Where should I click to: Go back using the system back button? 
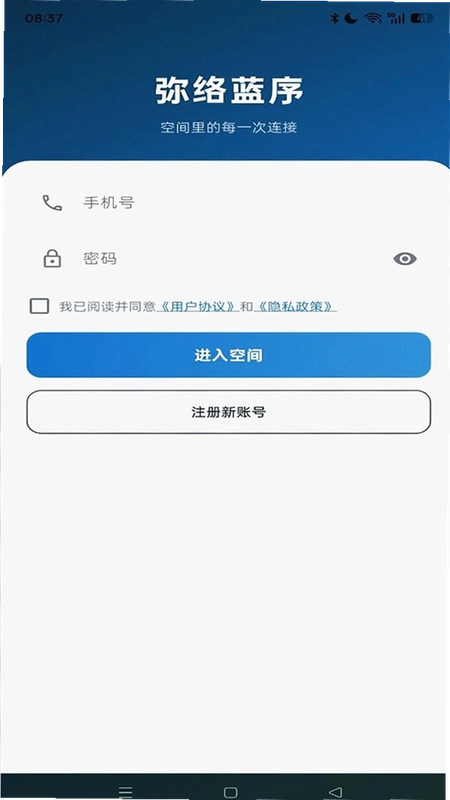point(335,791)
